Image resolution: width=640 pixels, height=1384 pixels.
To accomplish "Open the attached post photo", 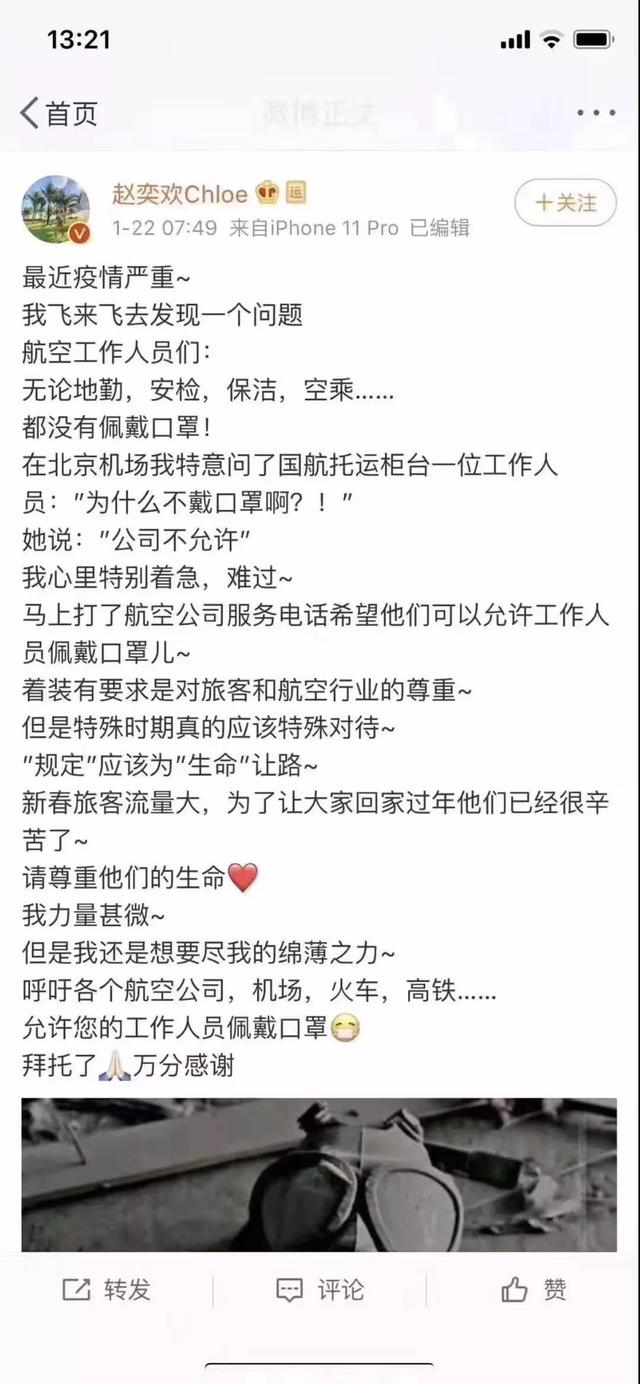I will pos(319,1173).
